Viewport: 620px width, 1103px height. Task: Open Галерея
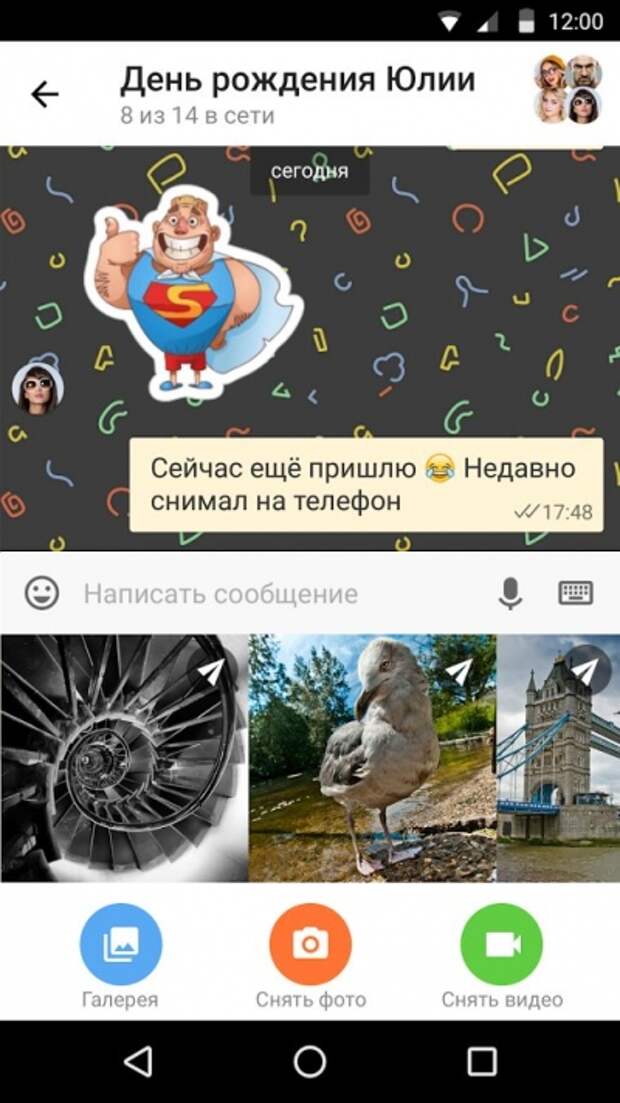pos(120,944)
